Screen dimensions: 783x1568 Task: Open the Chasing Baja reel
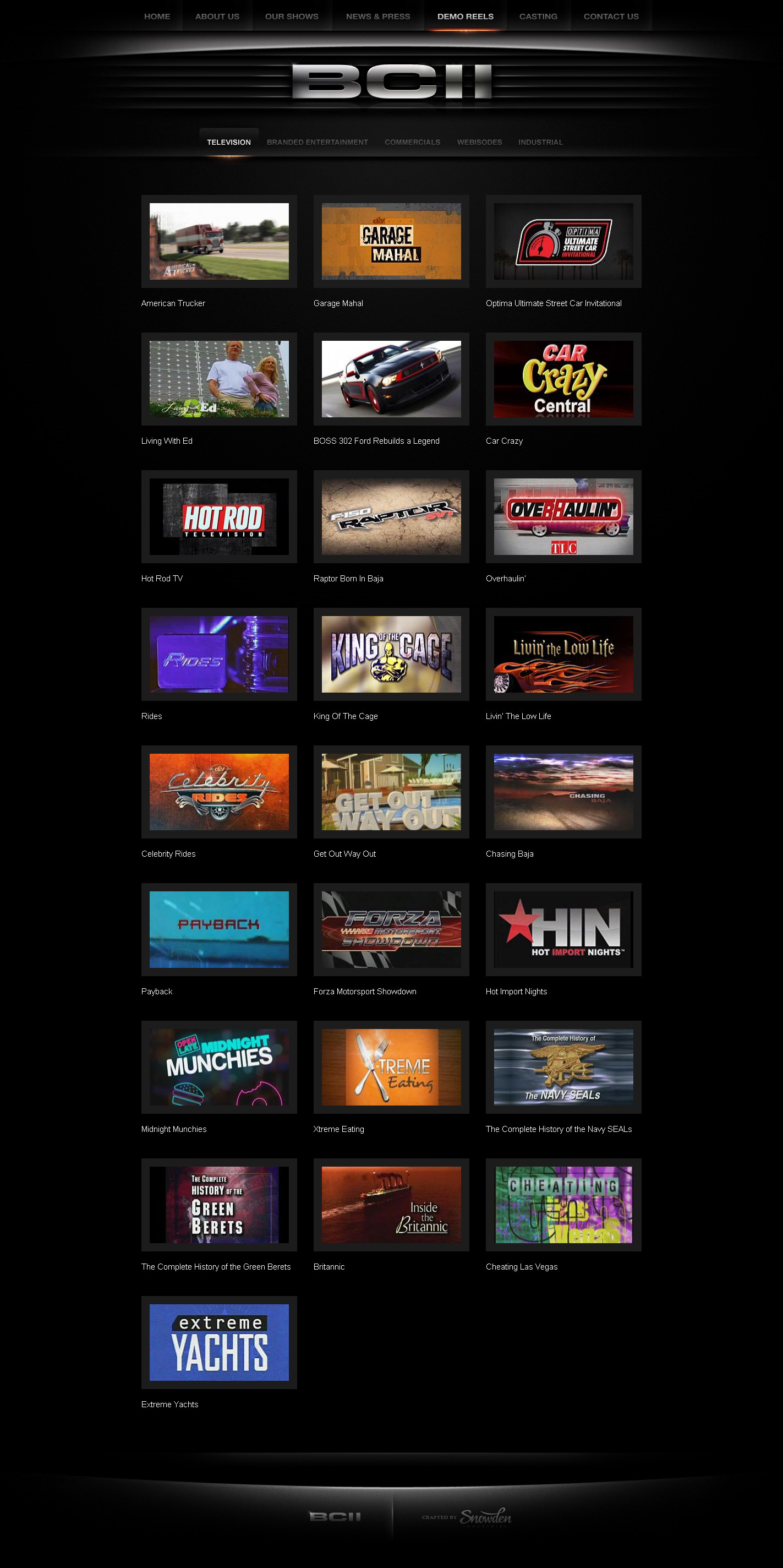(563, 792)
